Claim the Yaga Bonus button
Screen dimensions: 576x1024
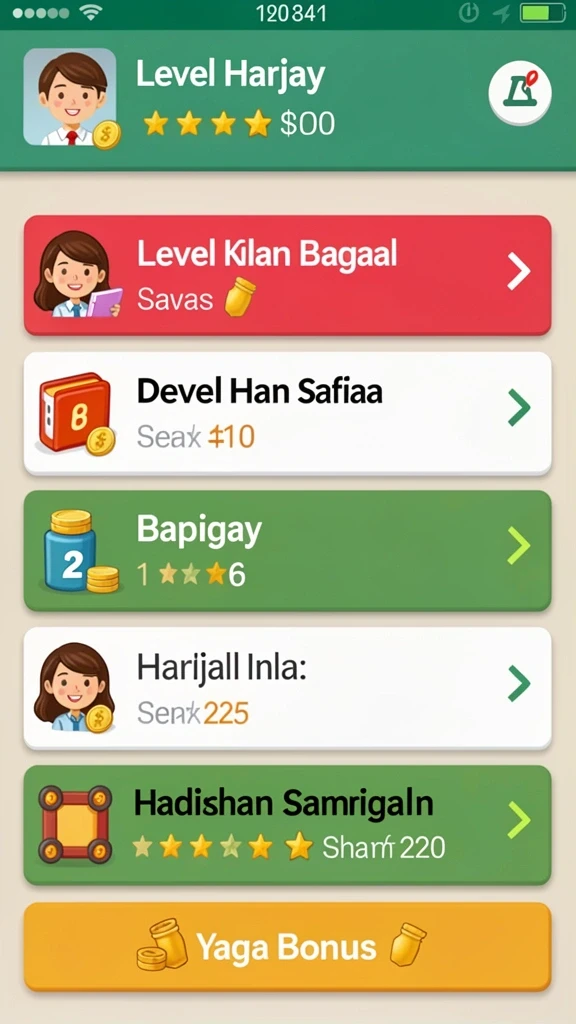[x=287, y=947]
